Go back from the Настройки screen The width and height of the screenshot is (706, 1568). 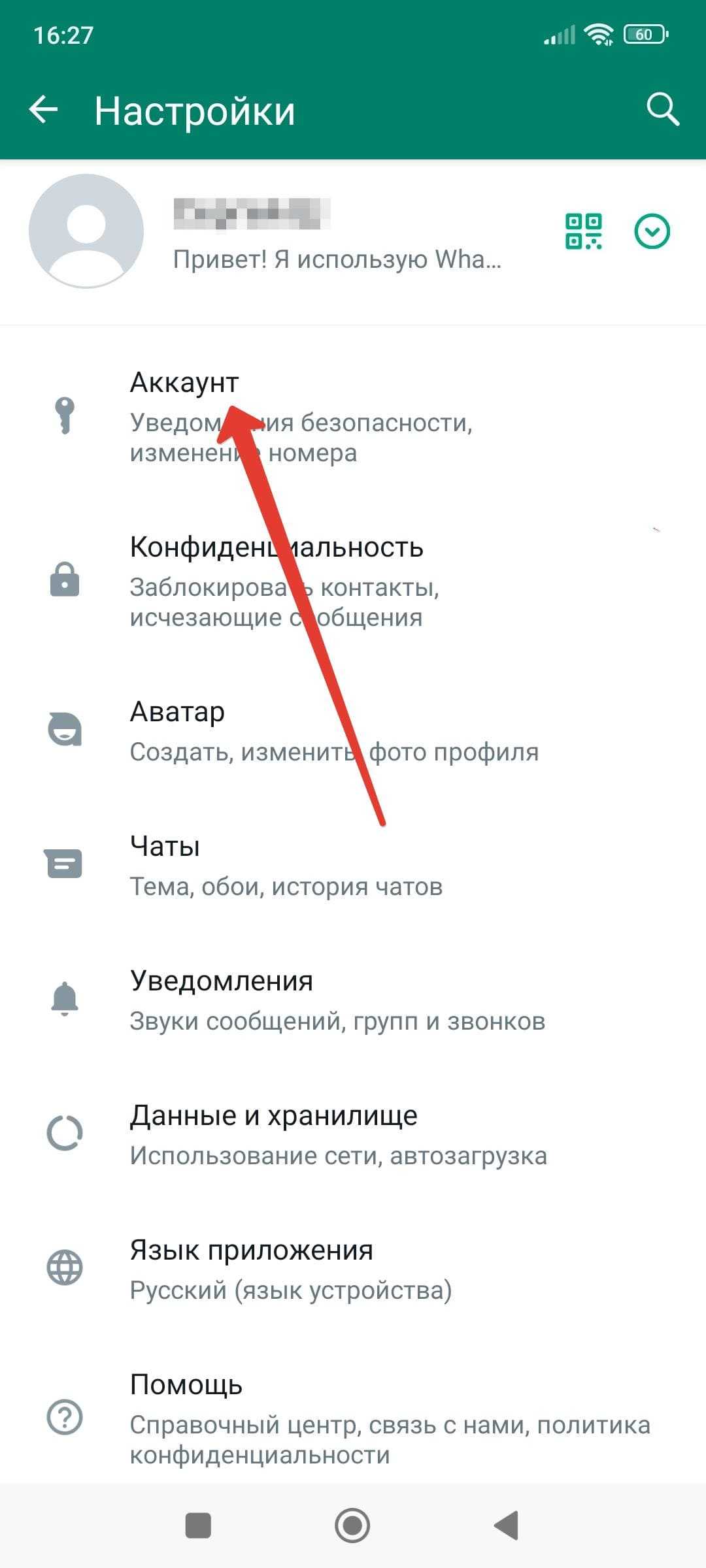[x=44, y=110]
